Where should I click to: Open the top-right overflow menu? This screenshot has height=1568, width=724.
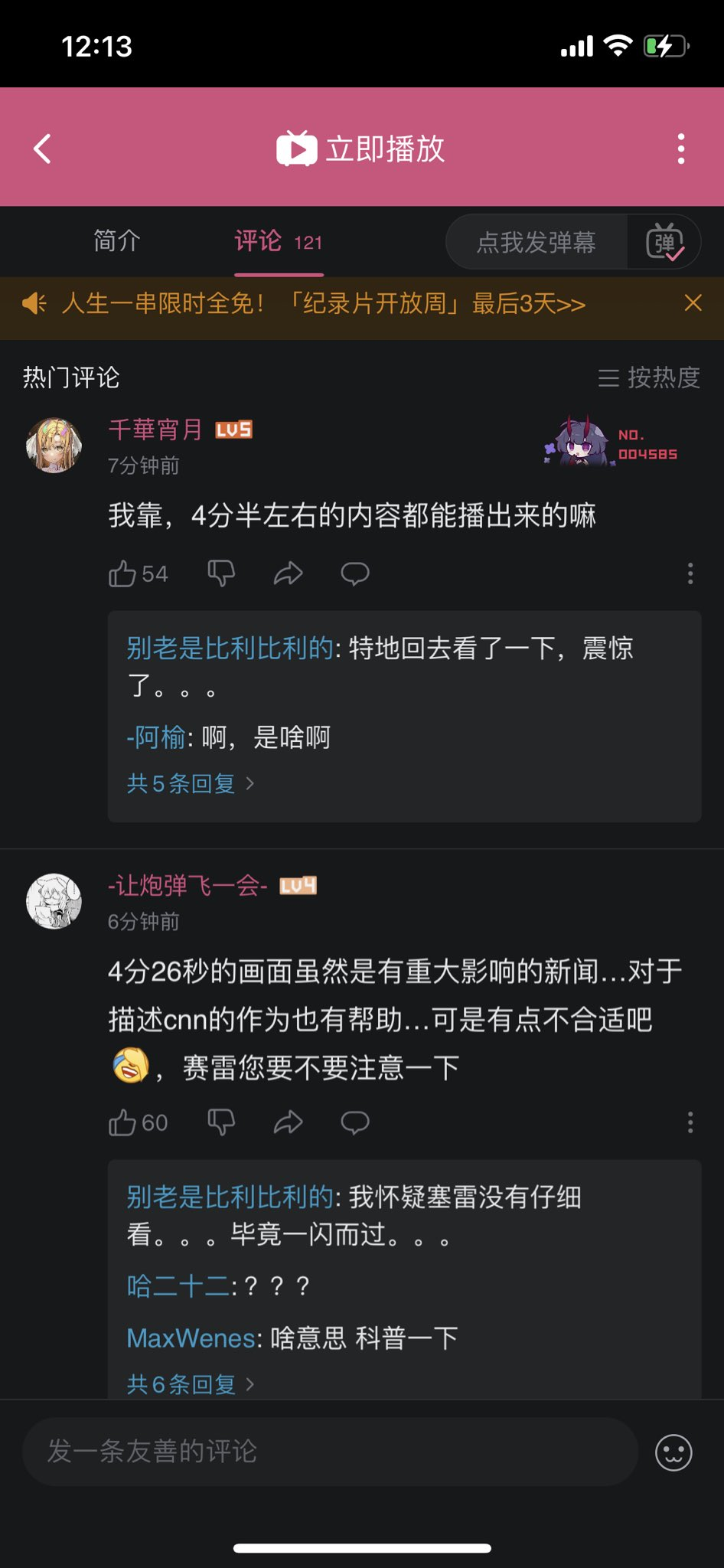coord(680,149)
